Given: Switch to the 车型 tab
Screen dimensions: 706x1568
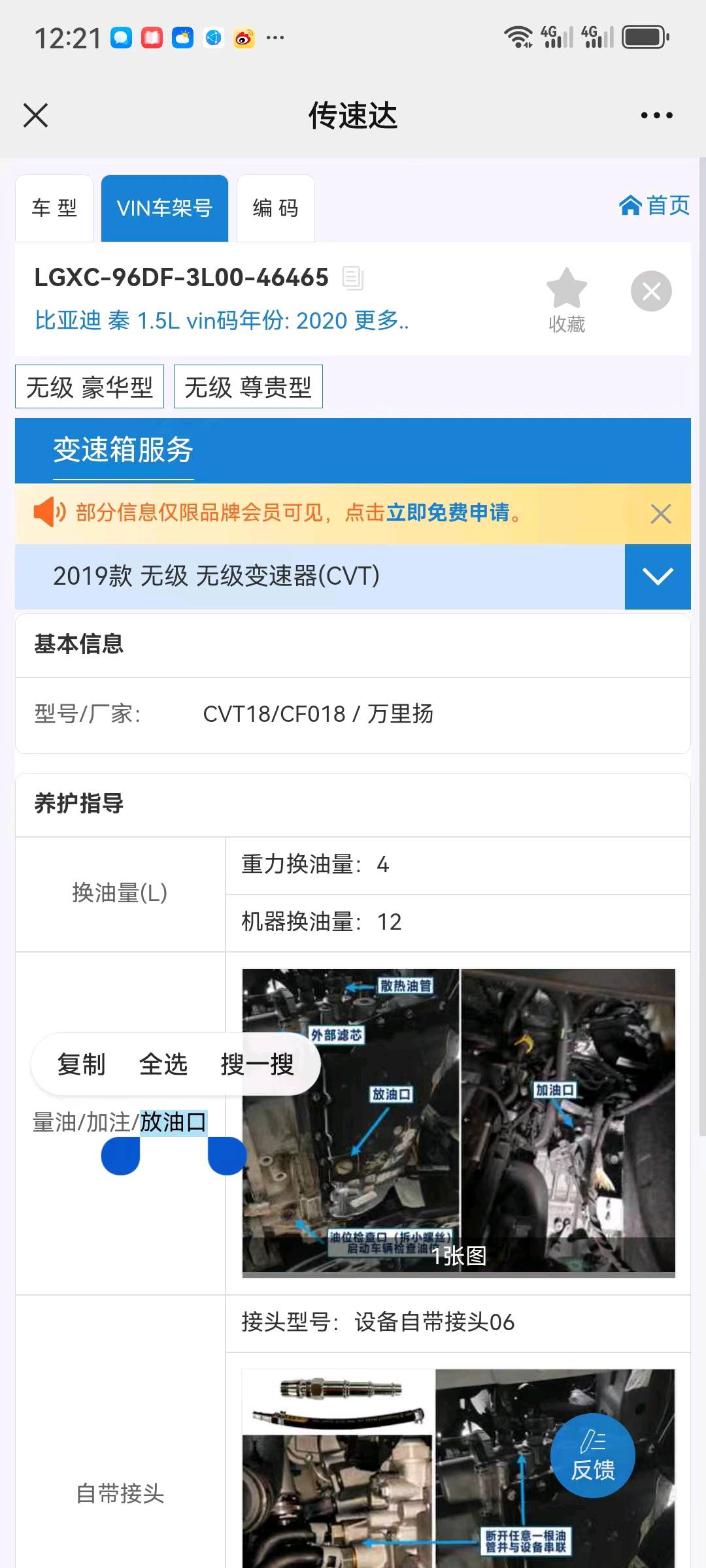Looking at the screenshot, I should 54,208.
